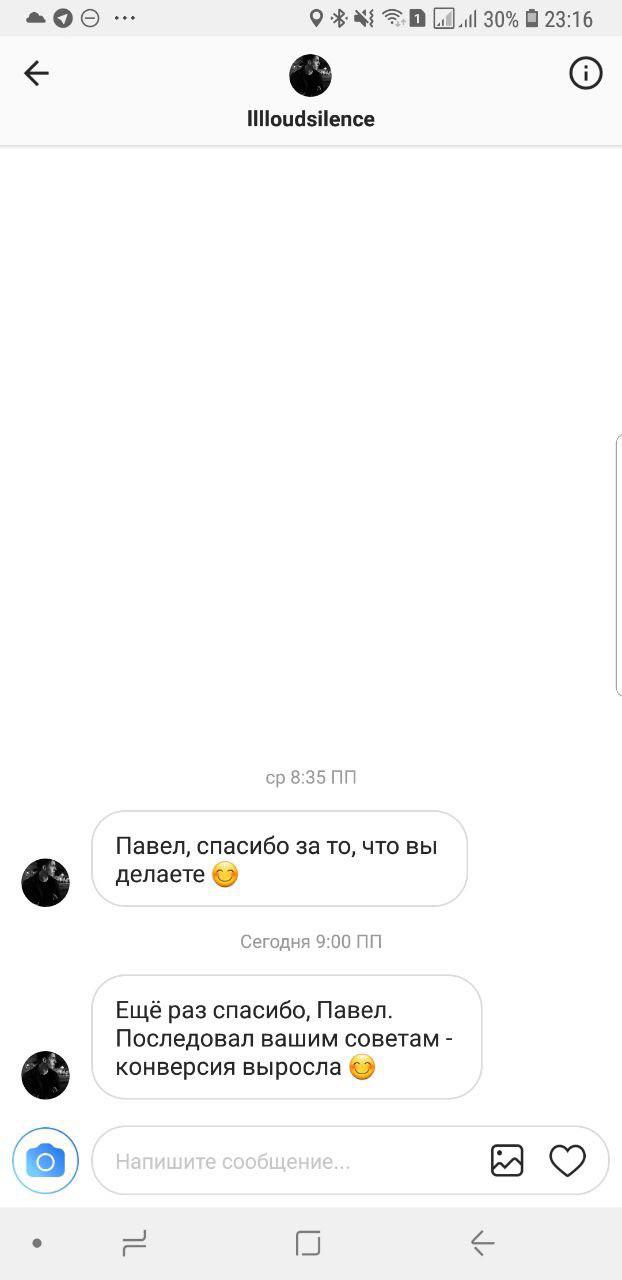Go back using the top-left arrow

click(x=36, y=73)
